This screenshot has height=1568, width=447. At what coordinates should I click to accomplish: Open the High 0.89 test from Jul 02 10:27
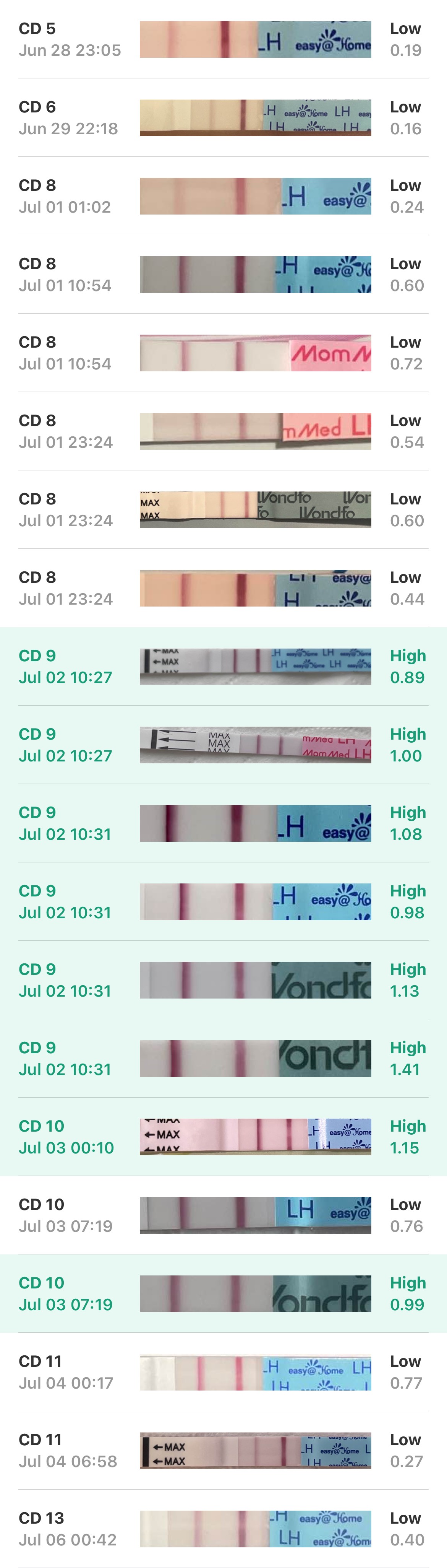tap(223, 667)
